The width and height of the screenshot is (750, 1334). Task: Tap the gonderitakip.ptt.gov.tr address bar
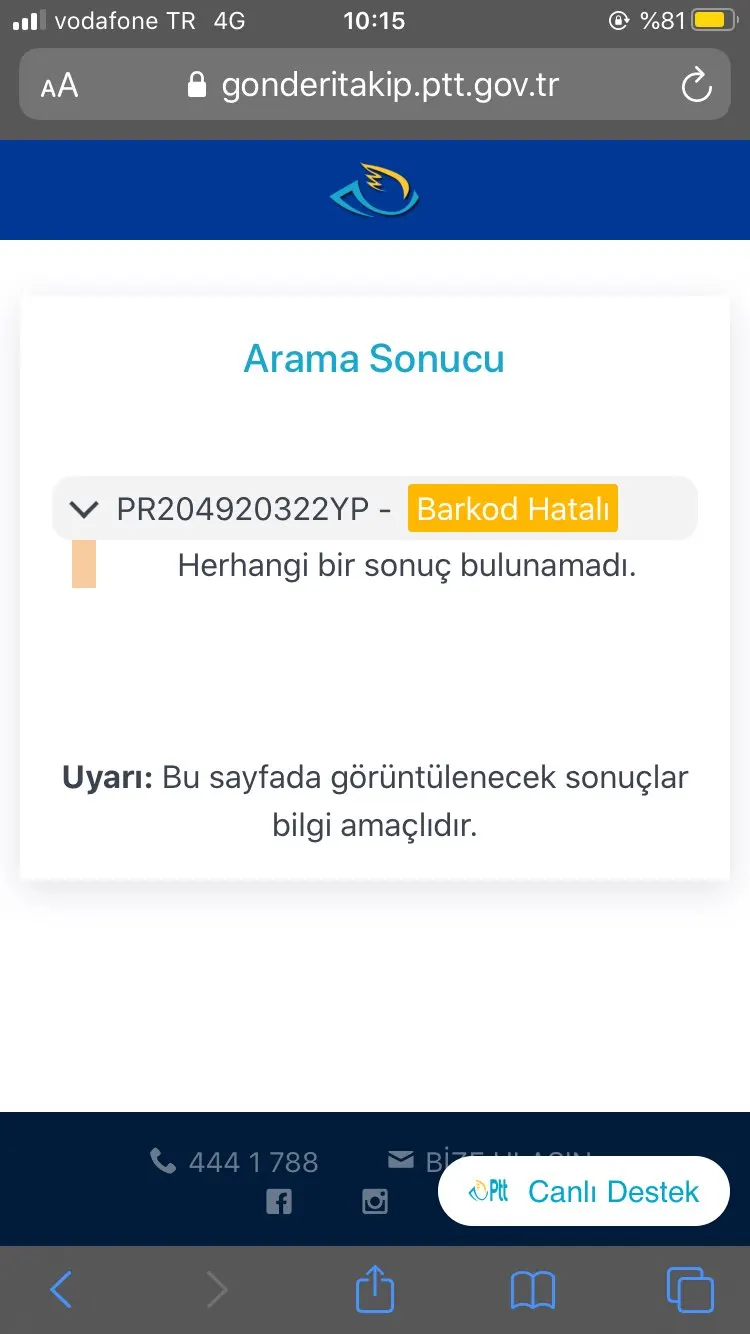coord(375,85)
